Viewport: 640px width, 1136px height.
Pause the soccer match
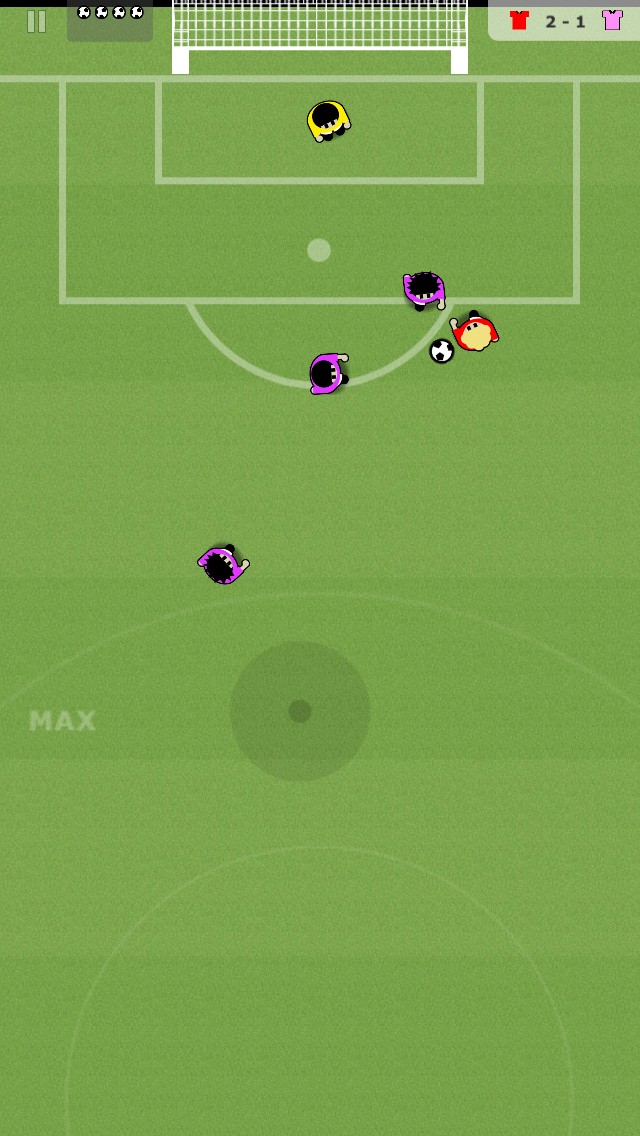[36, 21]
